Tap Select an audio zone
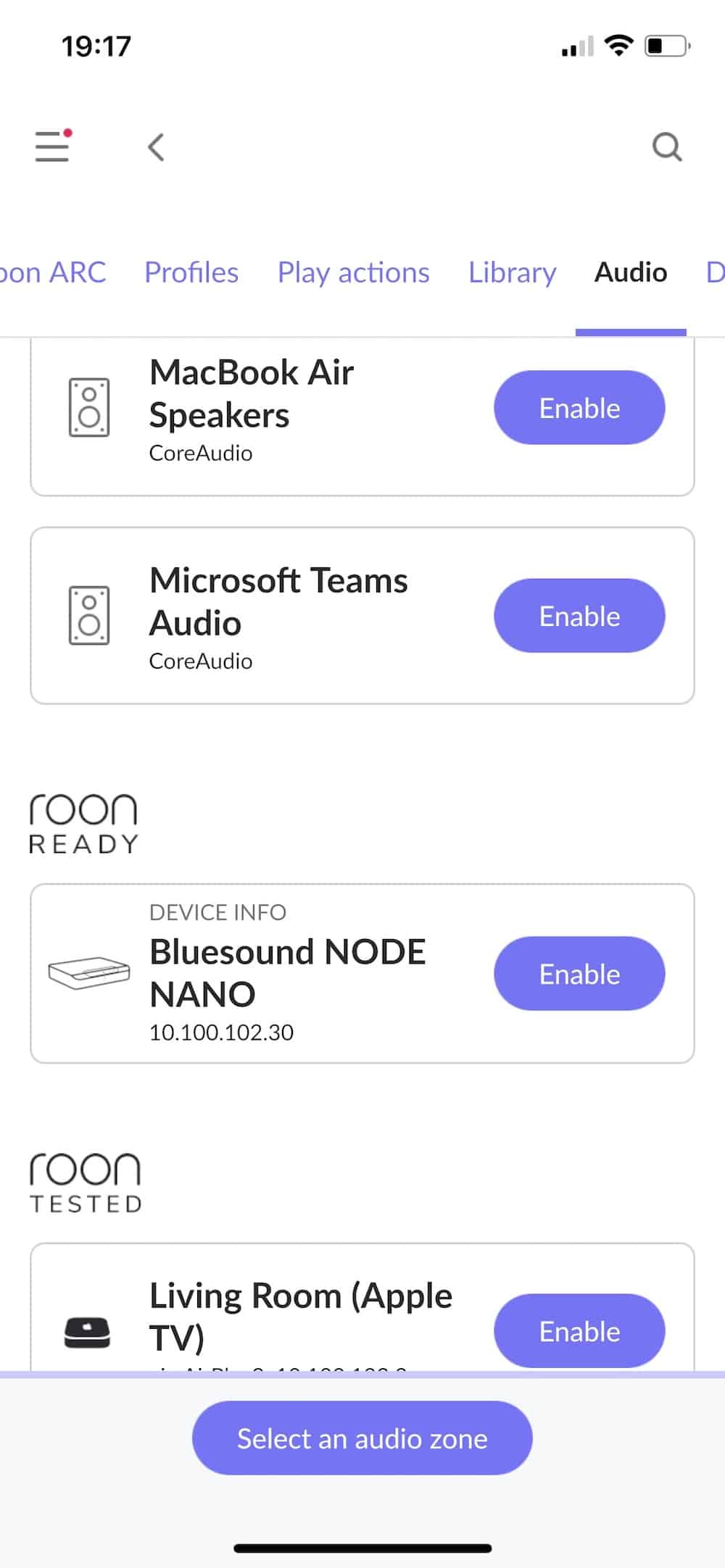The width and height of the screenshot is (725, 1568). point(362,1438)
